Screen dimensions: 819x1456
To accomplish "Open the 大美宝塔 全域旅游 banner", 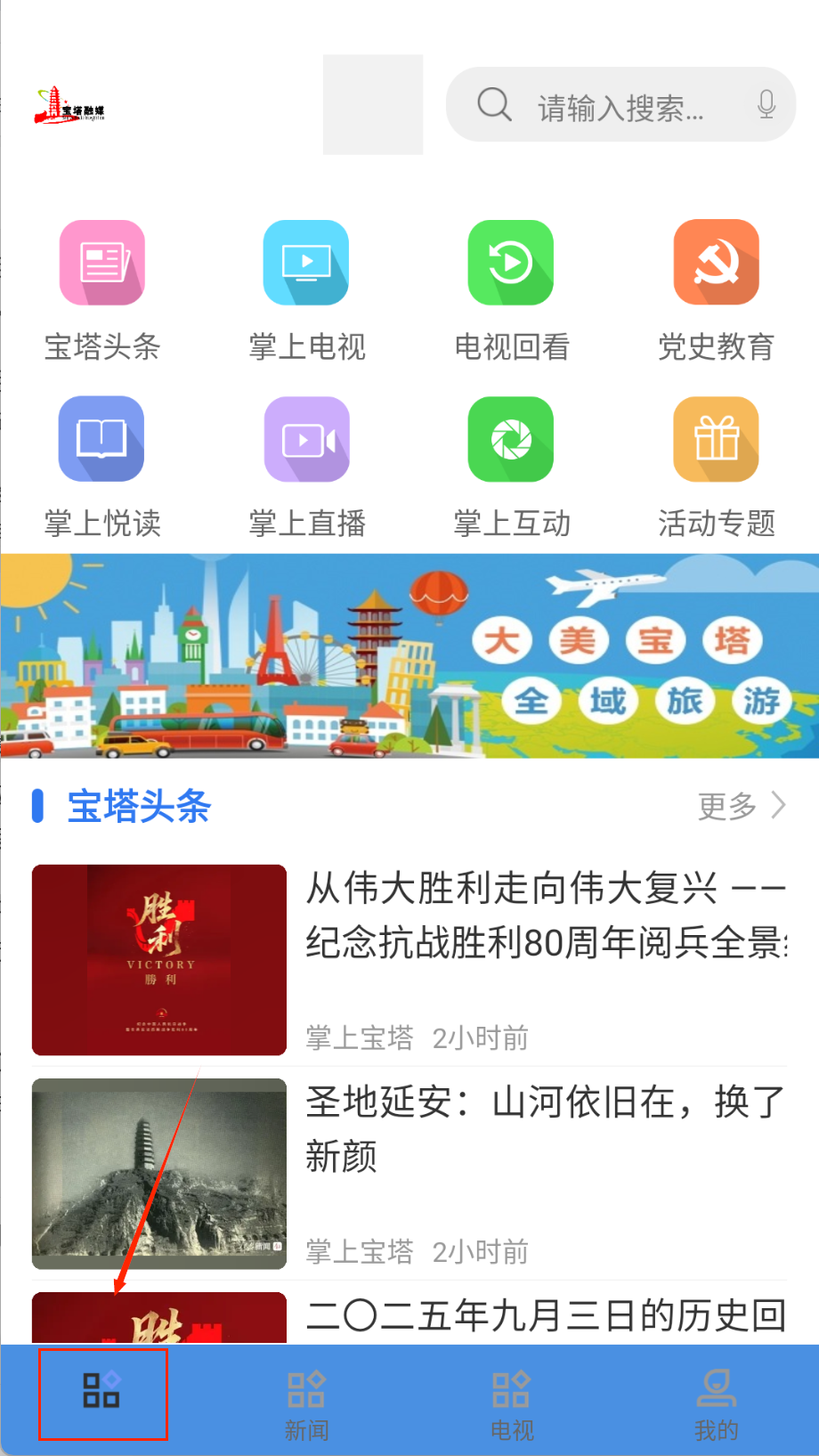I will (x=409, y=656).
